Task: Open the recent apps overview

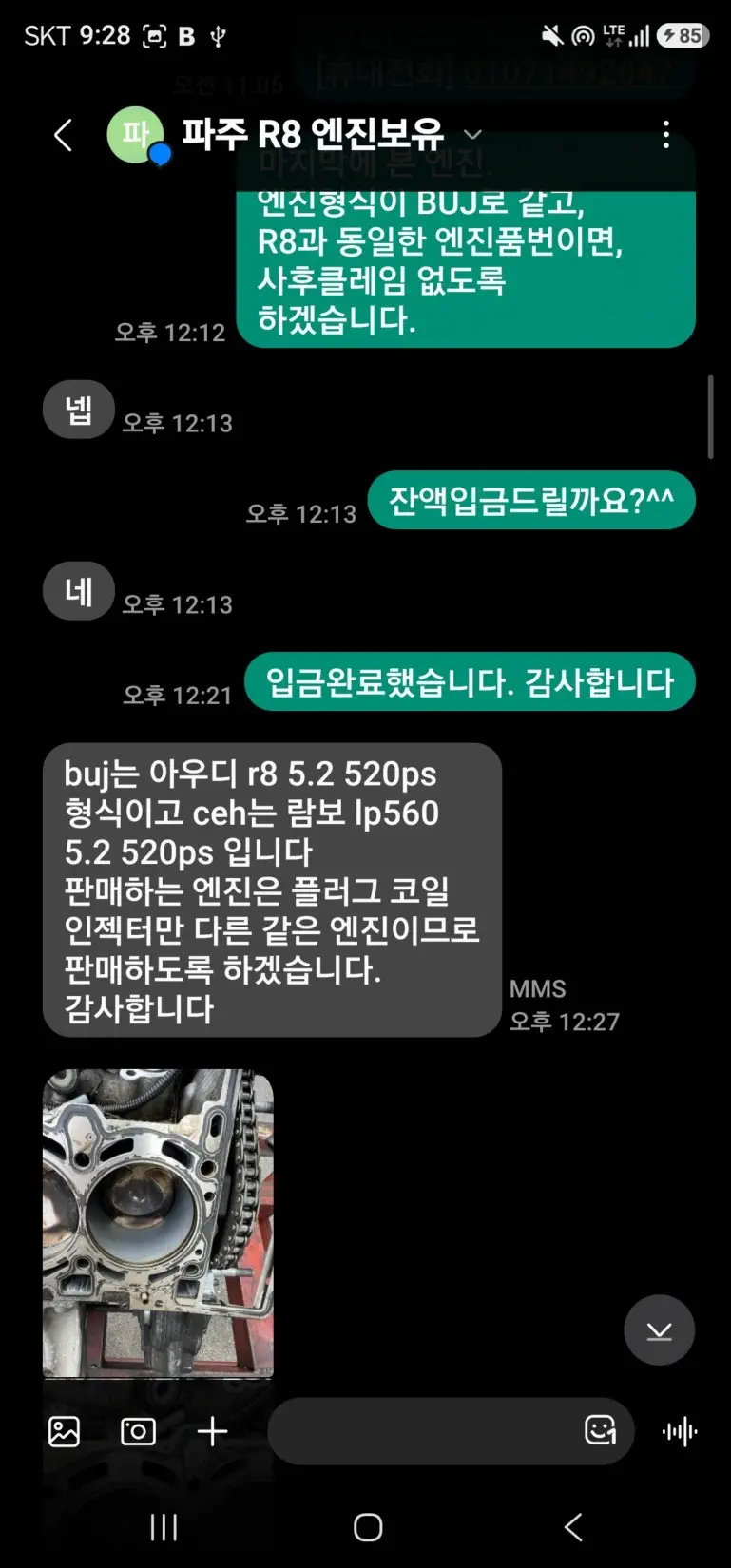Action: (x=164, y=1527)
